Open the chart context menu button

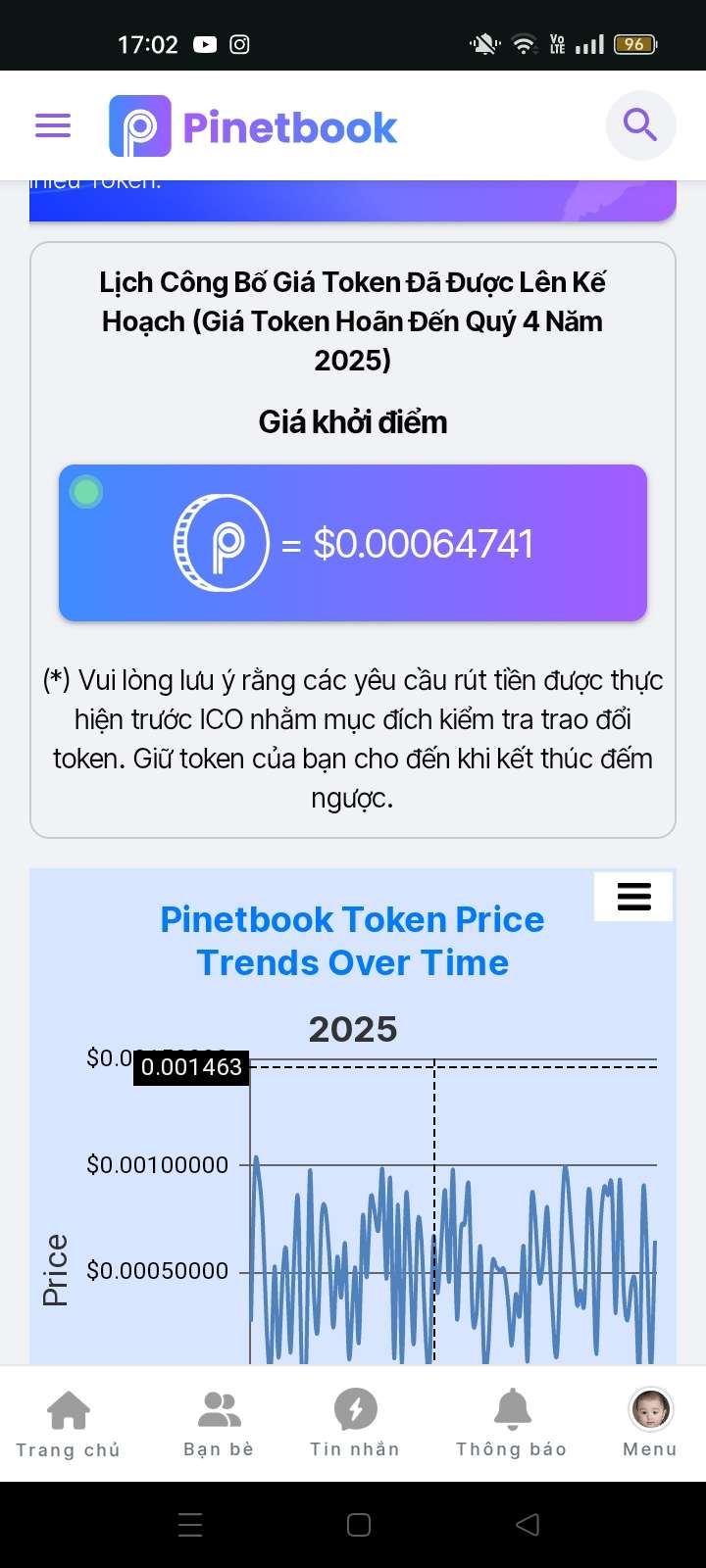(633, 897)
